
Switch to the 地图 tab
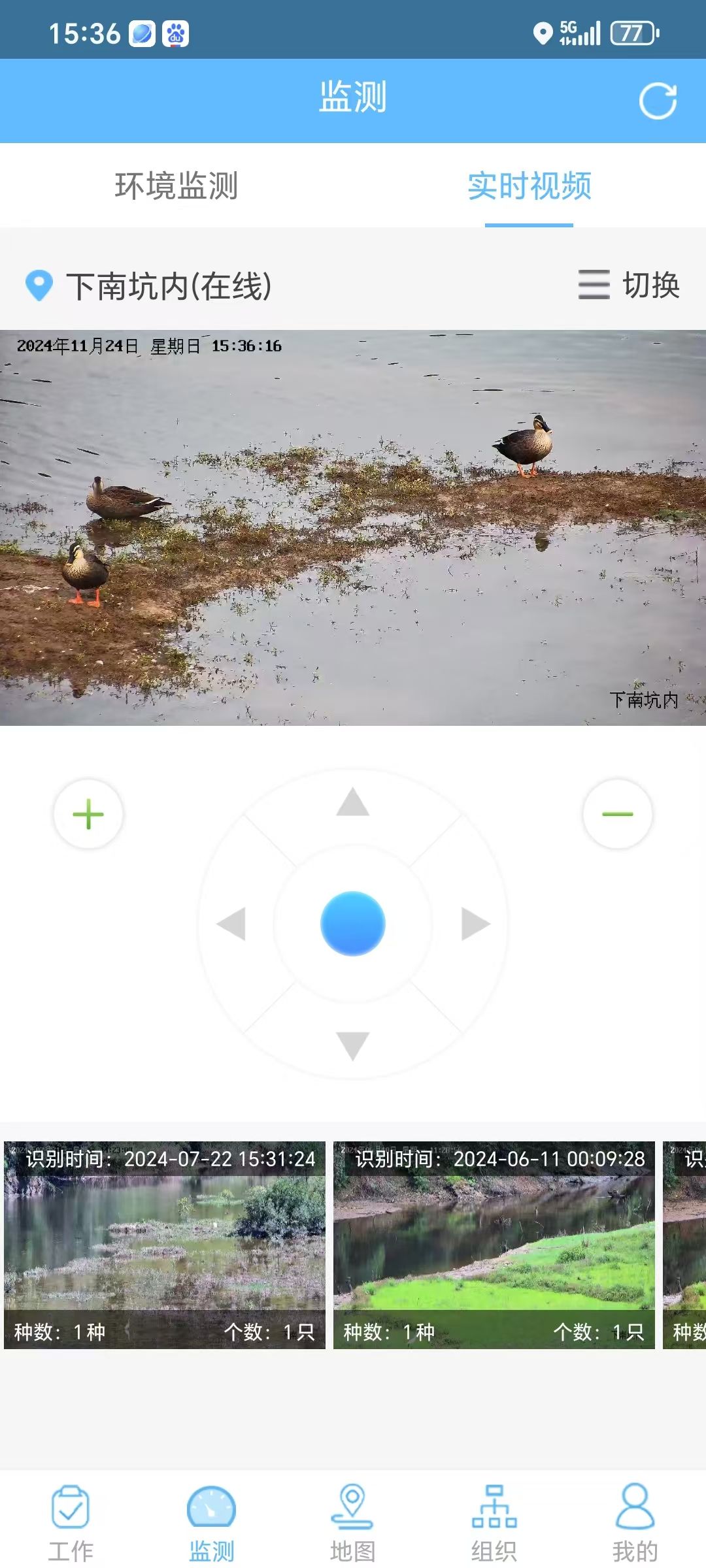tap(353, 1524)
